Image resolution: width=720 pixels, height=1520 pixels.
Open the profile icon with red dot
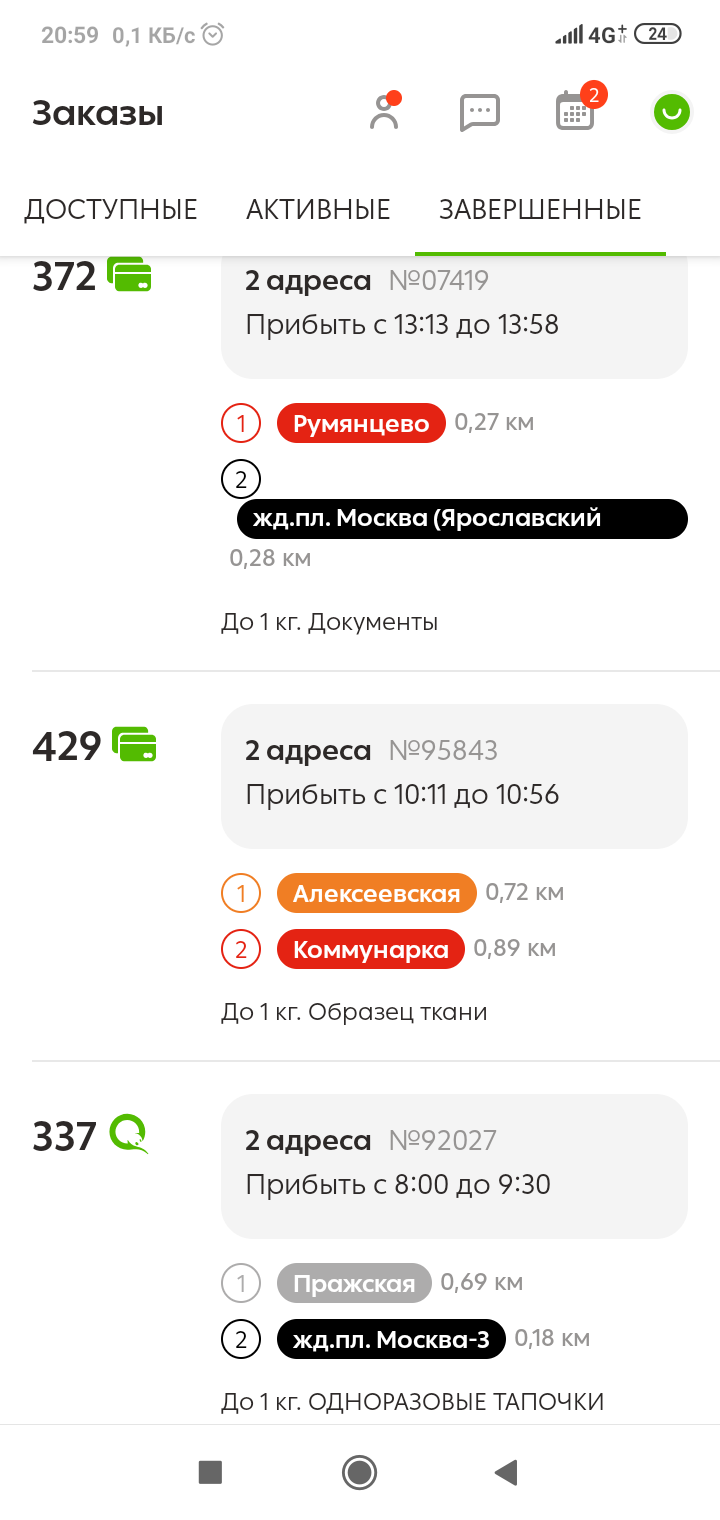[x=384, y=113]
